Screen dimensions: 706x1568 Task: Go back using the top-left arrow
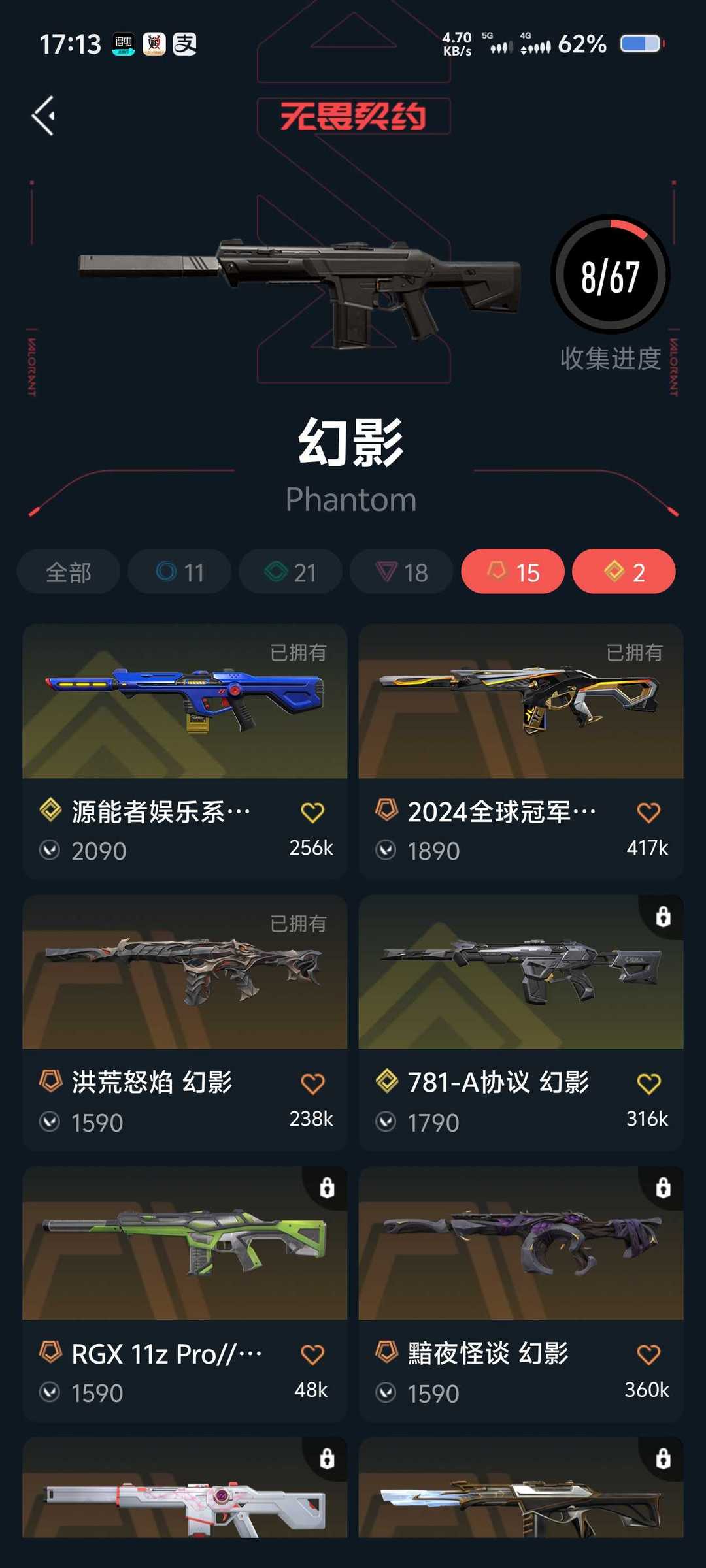pyautogui.click(x=44, y=116)
